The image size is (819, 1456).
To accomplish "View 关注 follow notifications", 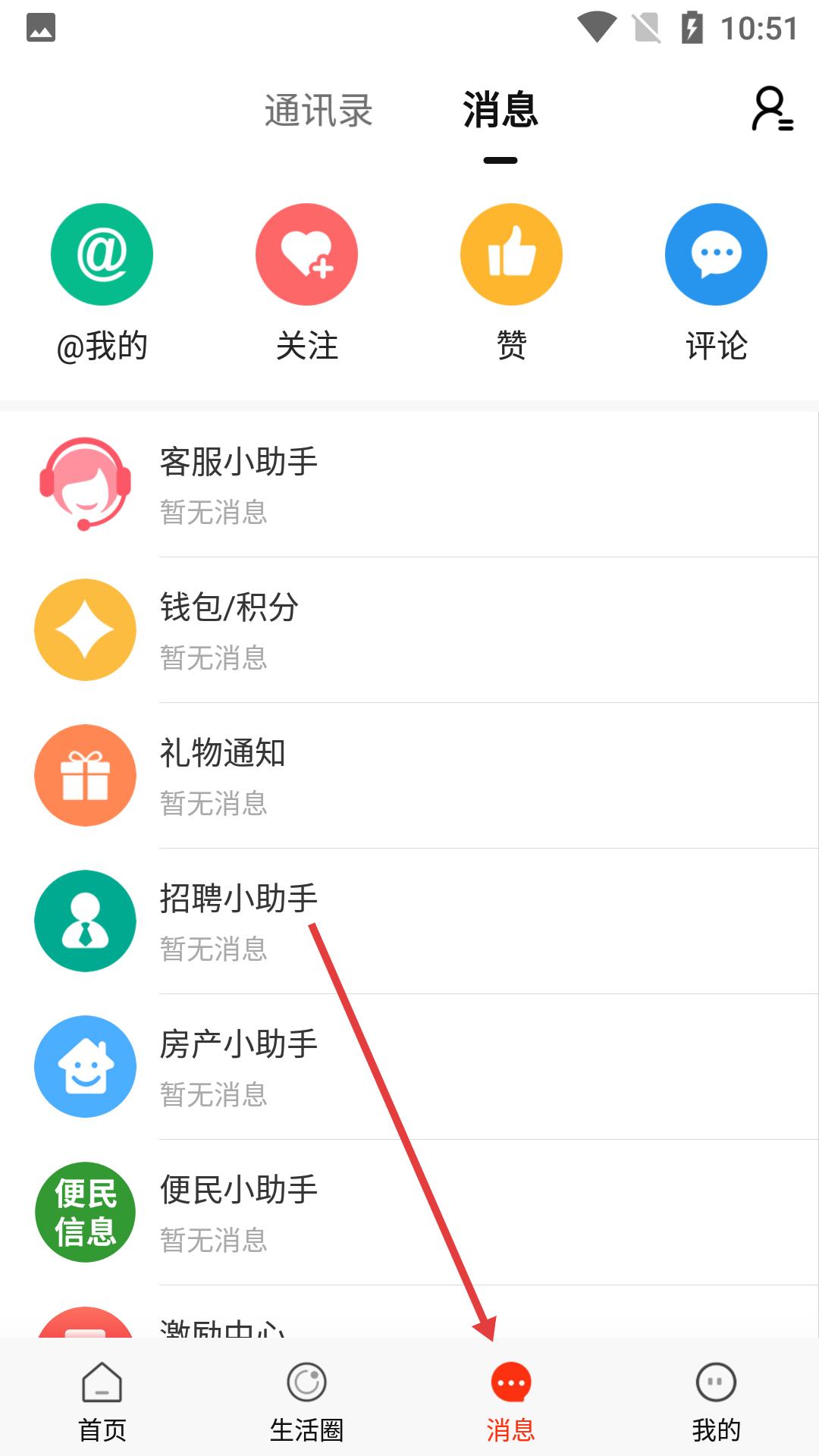I will click(x=307, y=284).
